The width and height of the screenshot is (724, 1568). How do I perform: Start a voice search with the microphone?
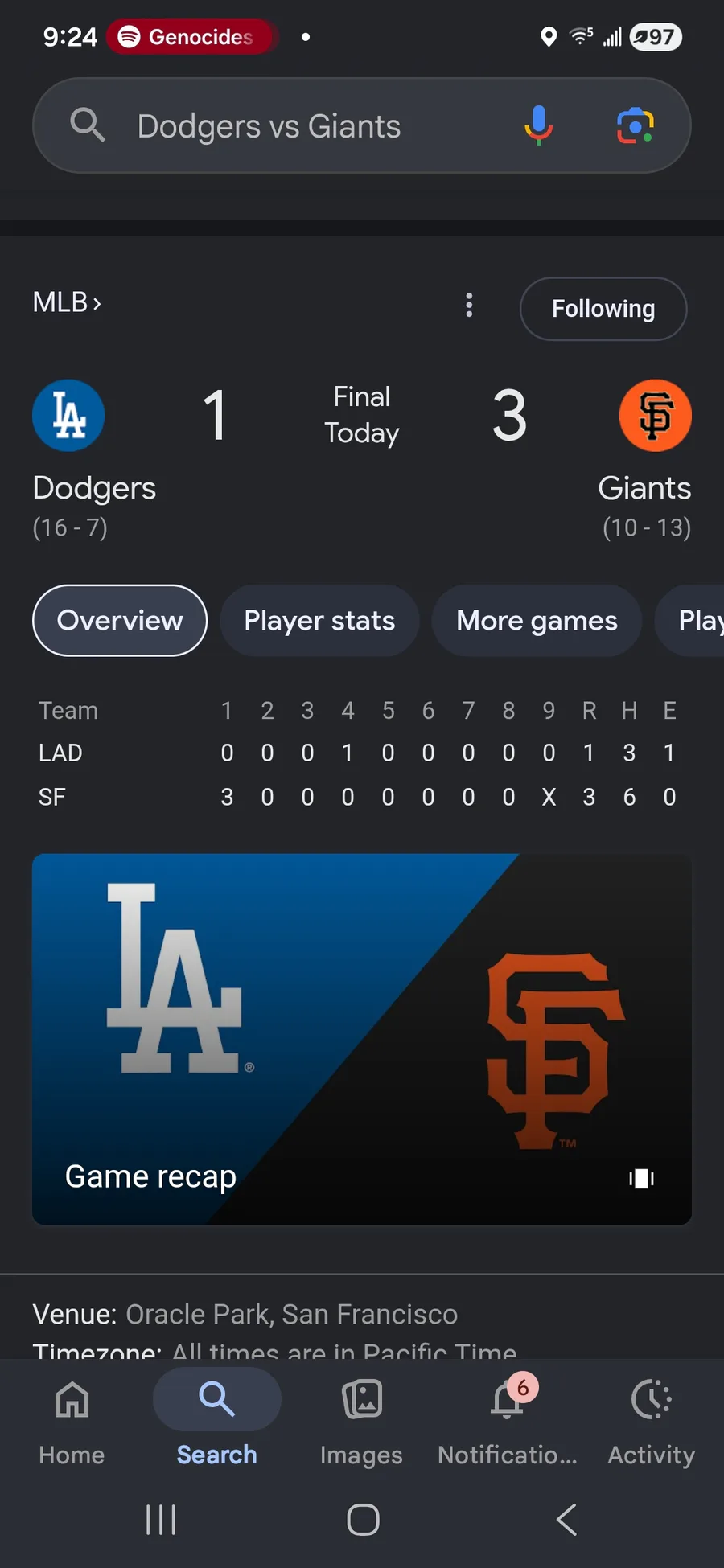tap(538, 125)
